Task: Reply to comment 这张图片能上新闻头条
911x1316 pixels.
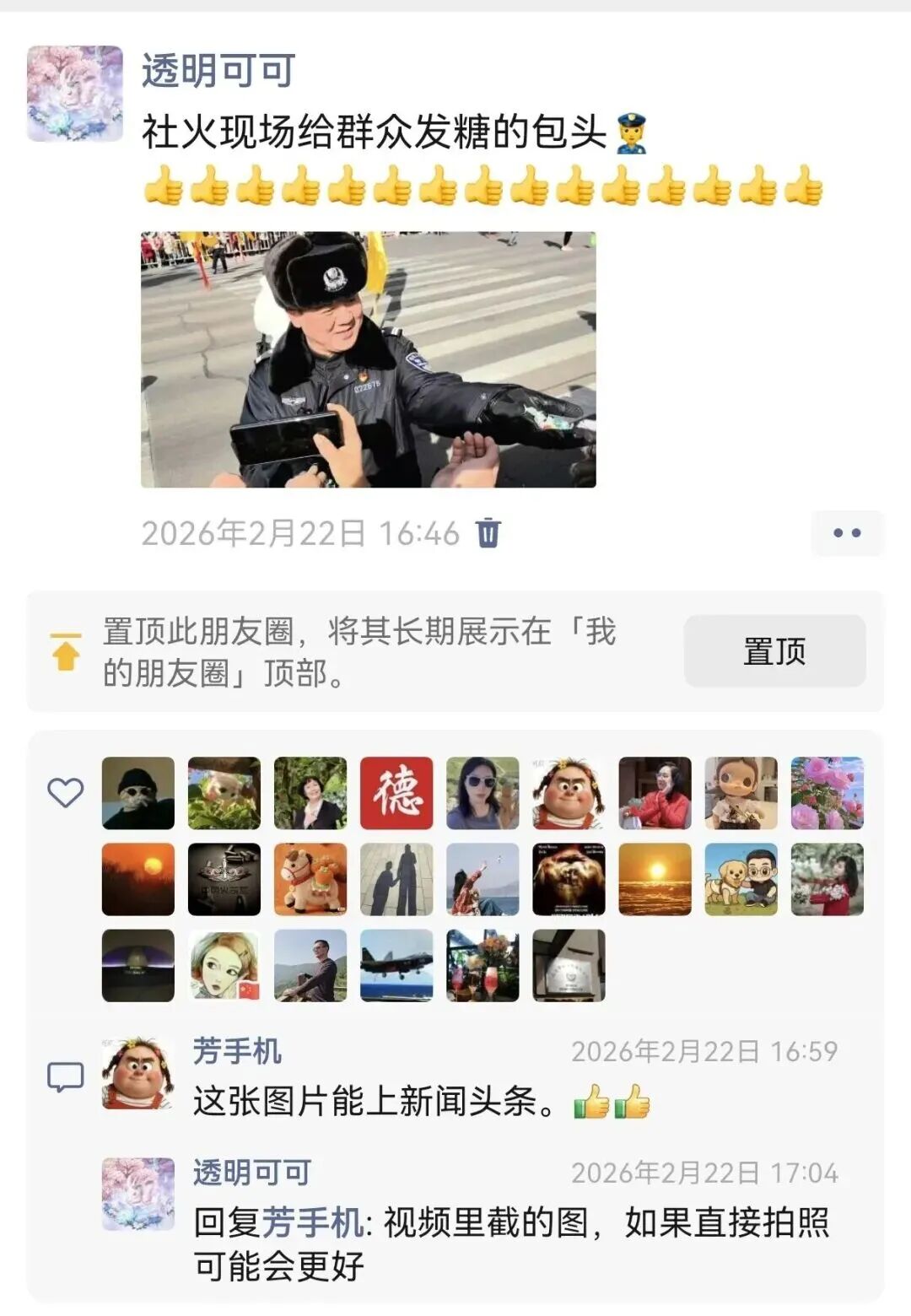Action: pyautogui.click(x=375, y=1102)
